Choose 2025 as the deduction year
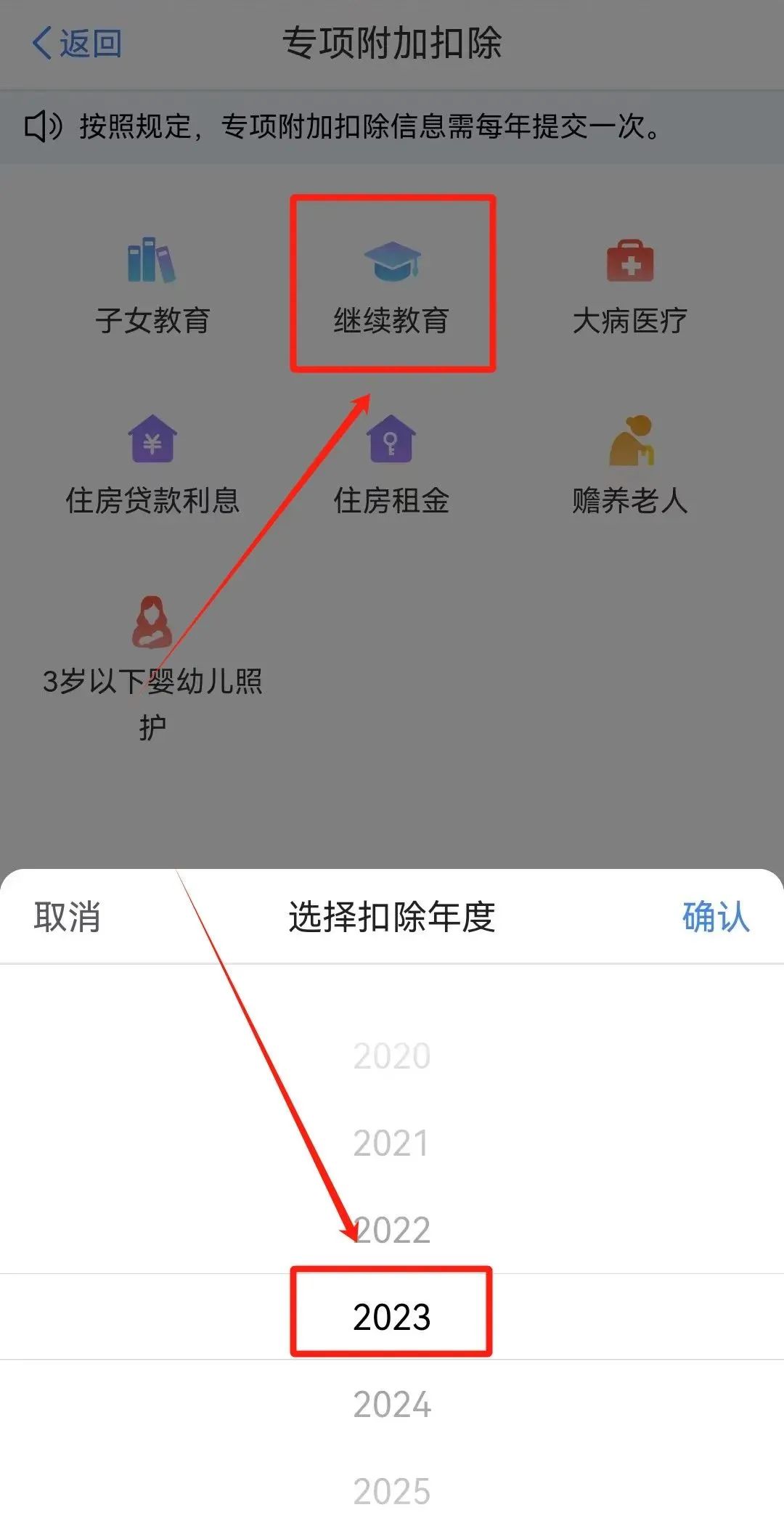Viewport: 784px width, 1539px height. click(x=392, y=1492)
